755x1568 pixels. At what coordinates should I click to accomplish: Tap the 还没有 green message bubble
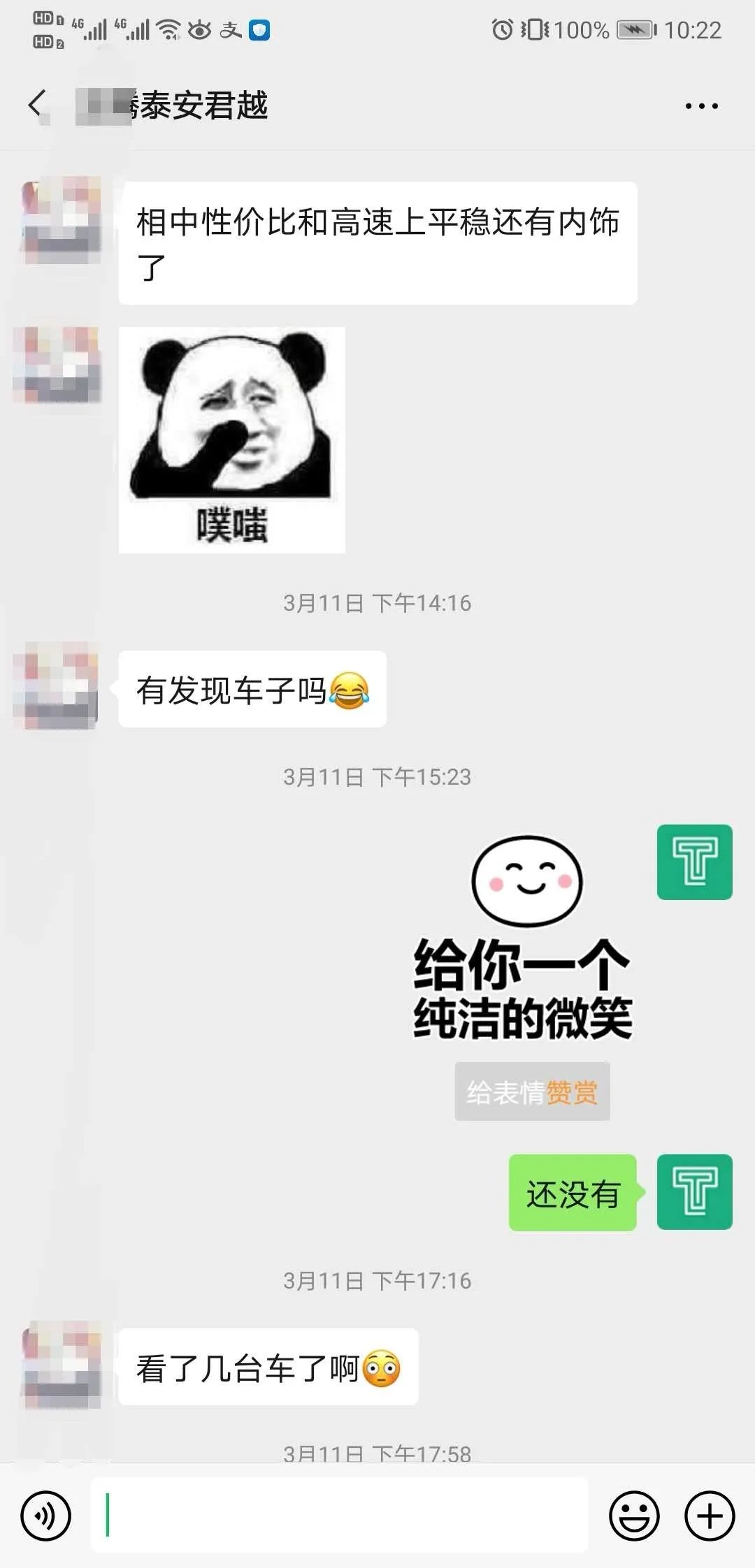(573, 1191)
